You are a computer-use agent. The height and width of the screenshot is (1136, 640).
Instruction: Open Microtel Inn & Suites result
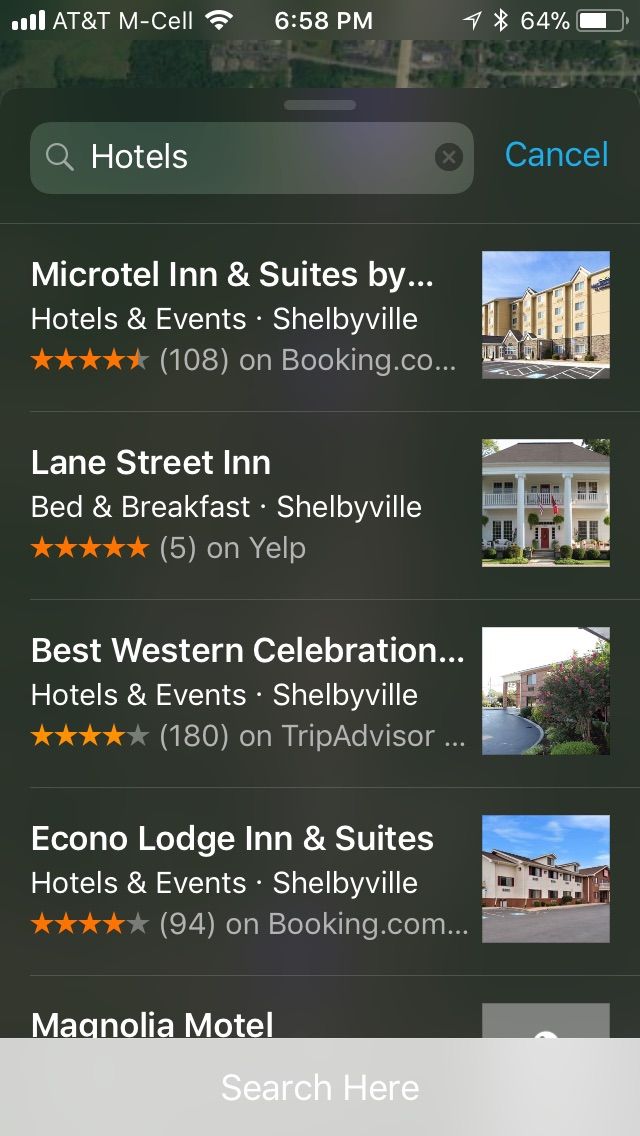point(250,316)
